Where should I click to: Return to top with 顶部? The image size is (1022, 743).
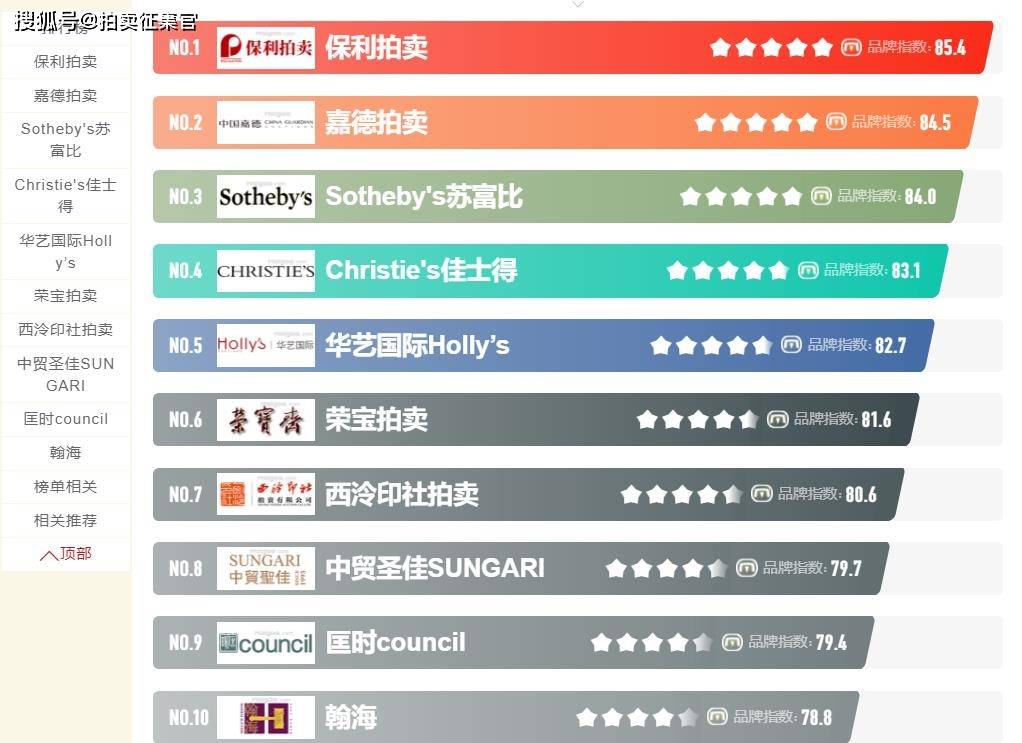65,554
